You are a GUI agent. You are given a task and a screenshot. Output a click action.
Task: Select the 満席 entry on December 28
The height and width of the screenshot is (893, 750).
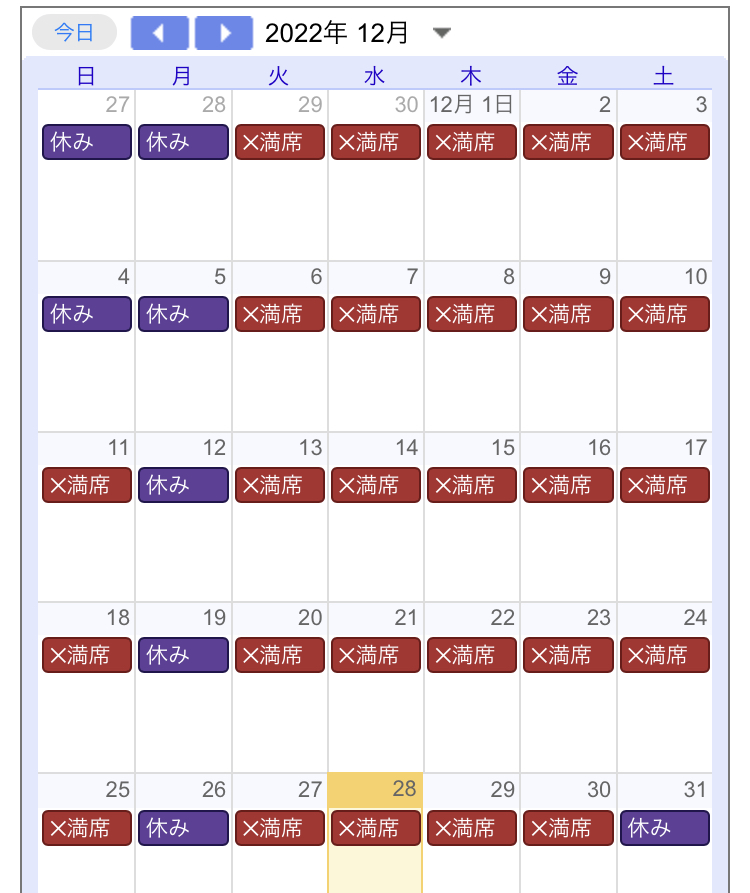coord(375,828)
